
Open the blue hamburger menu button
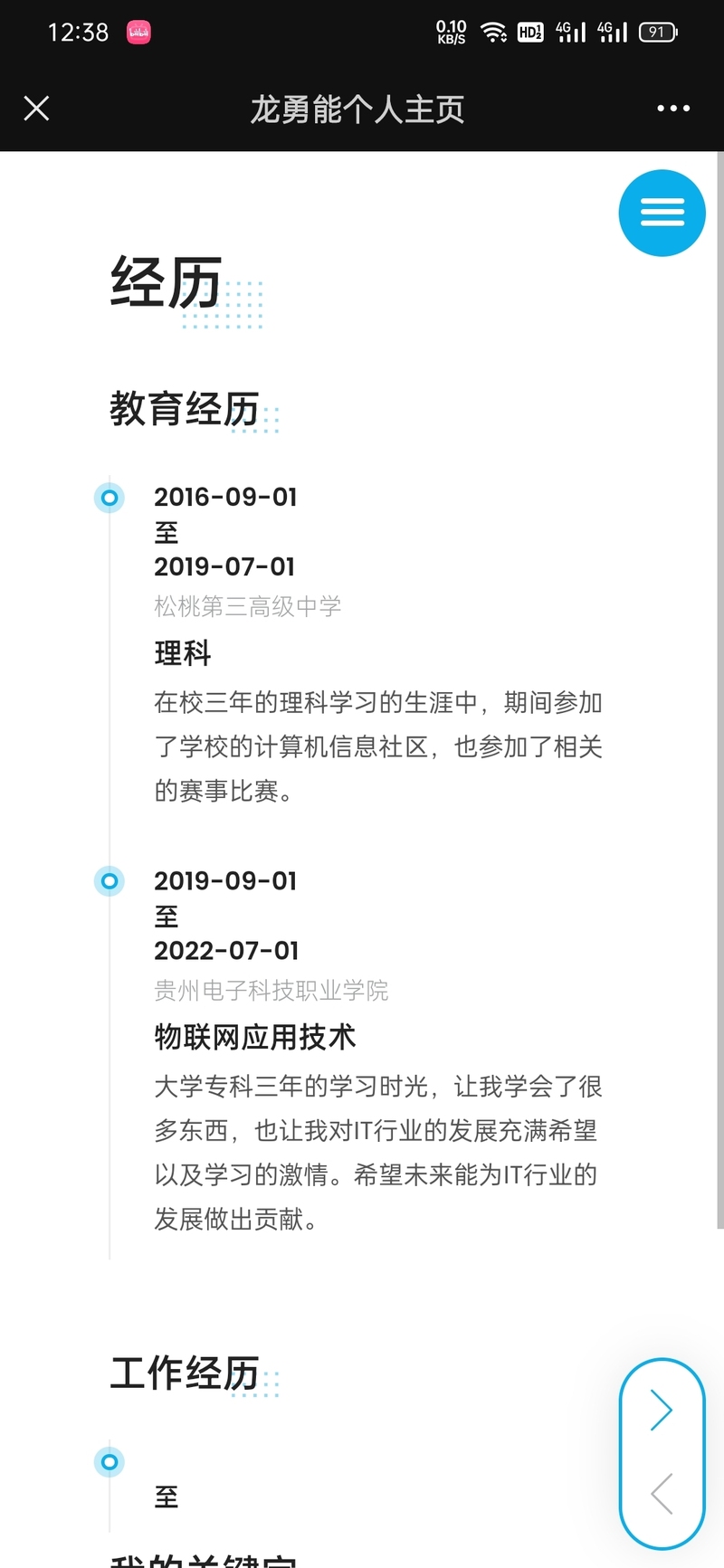[662, 213]
